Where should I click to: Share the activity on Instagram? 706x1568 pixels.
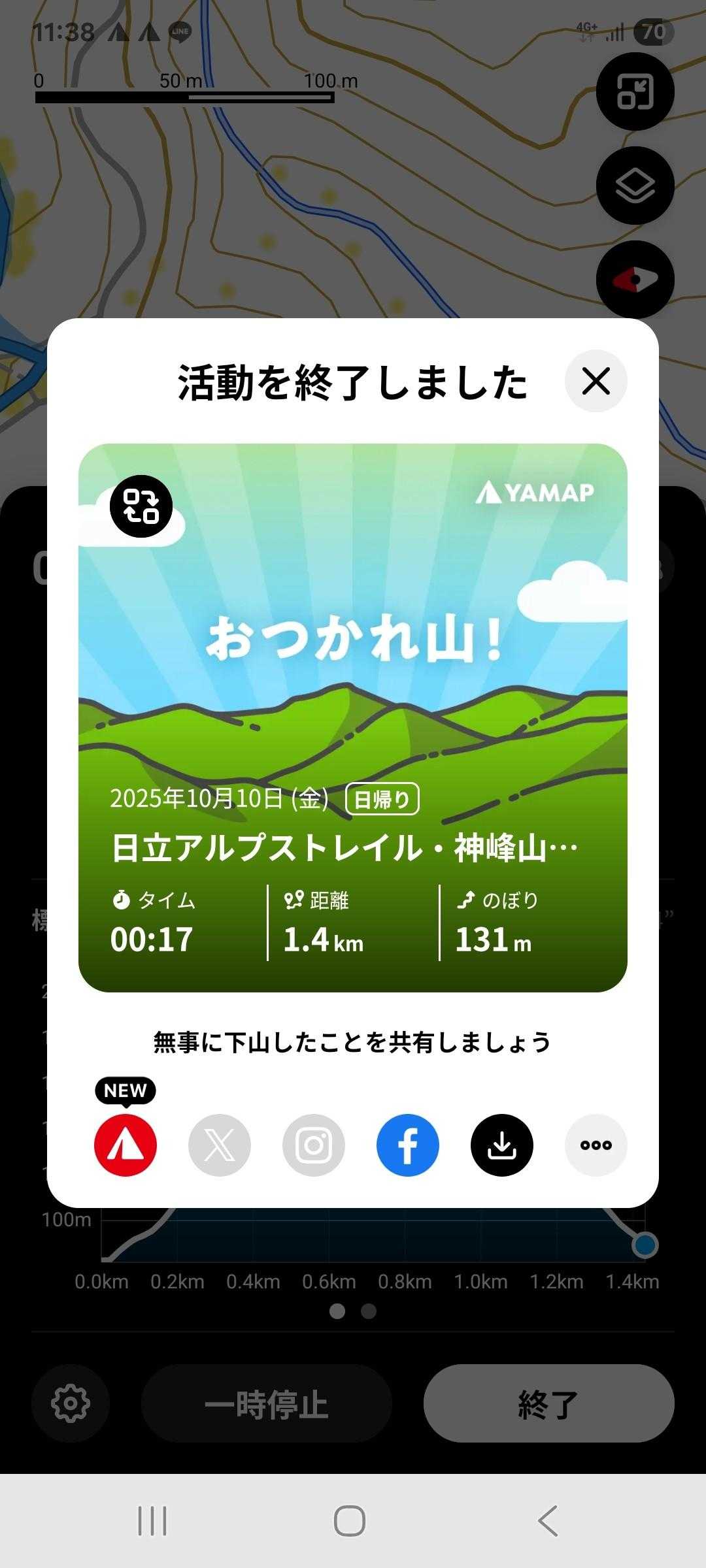click(x=314, y=1145)
